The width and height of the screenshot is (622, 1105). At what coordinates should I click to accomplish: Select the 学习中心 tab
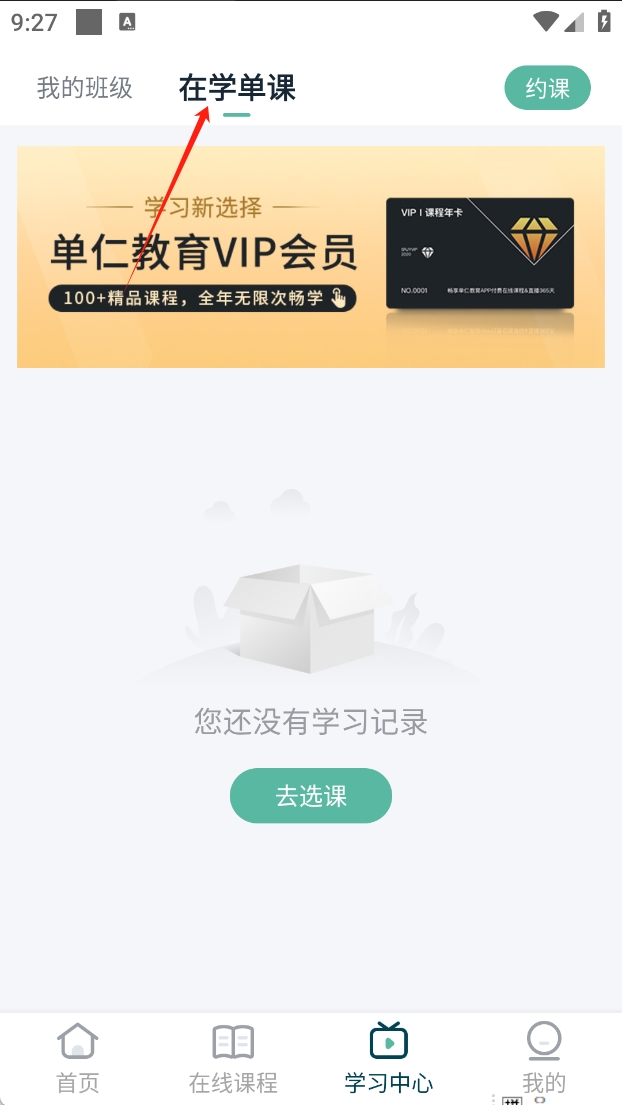[388, 1058]
